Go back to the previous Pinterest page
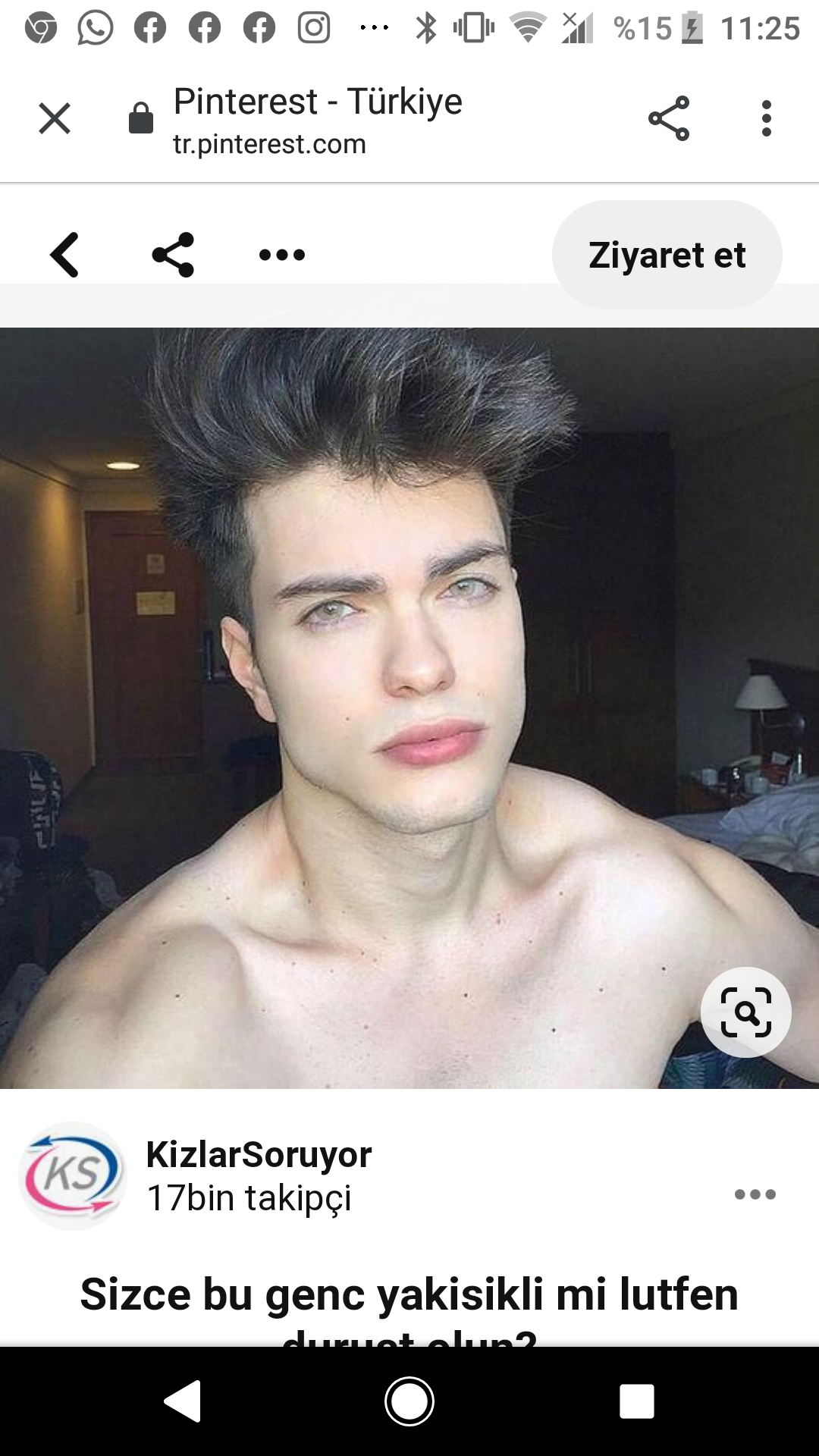The width and height of the screenshot is (819, 1456). pos(65,255)
